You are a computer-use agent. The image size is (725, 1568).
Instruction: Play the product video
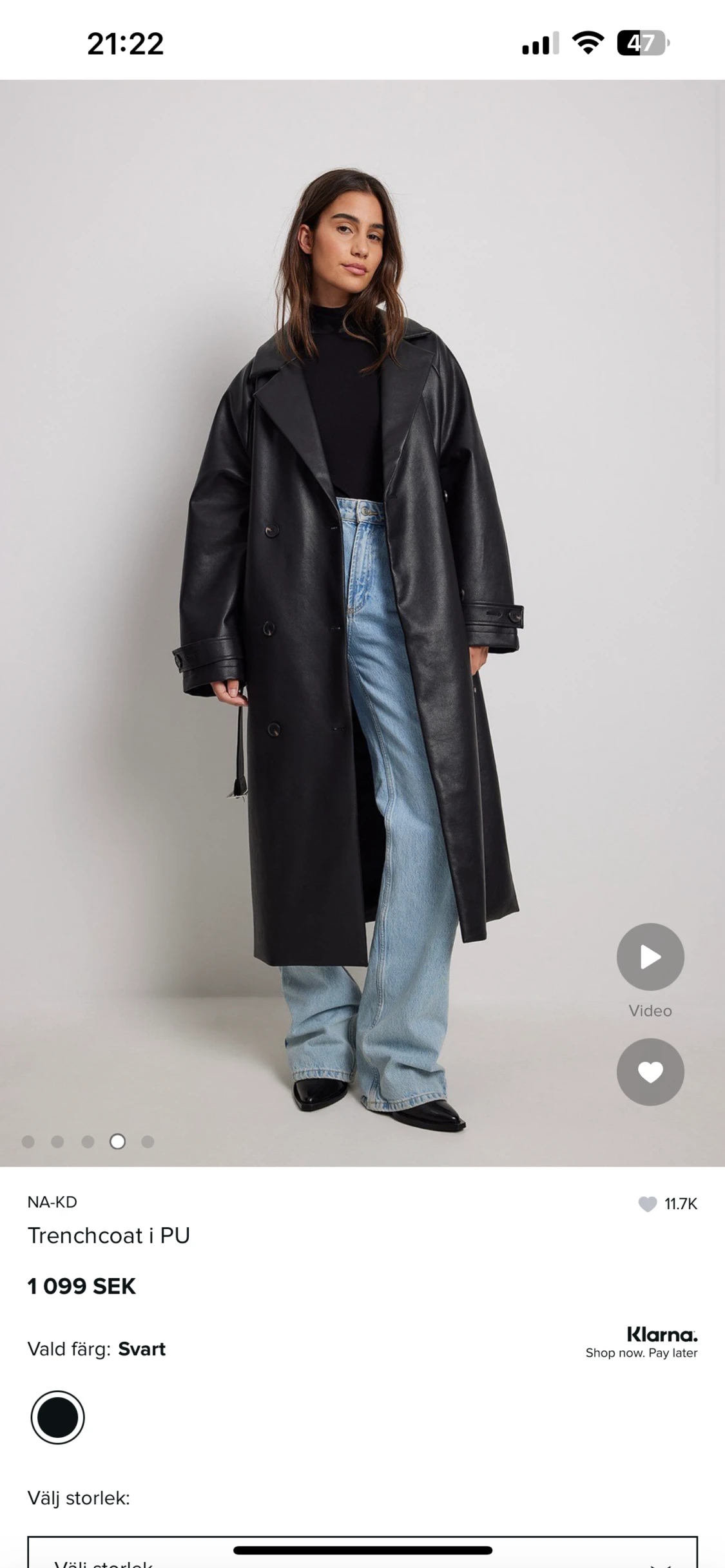[x=650, y=957]
